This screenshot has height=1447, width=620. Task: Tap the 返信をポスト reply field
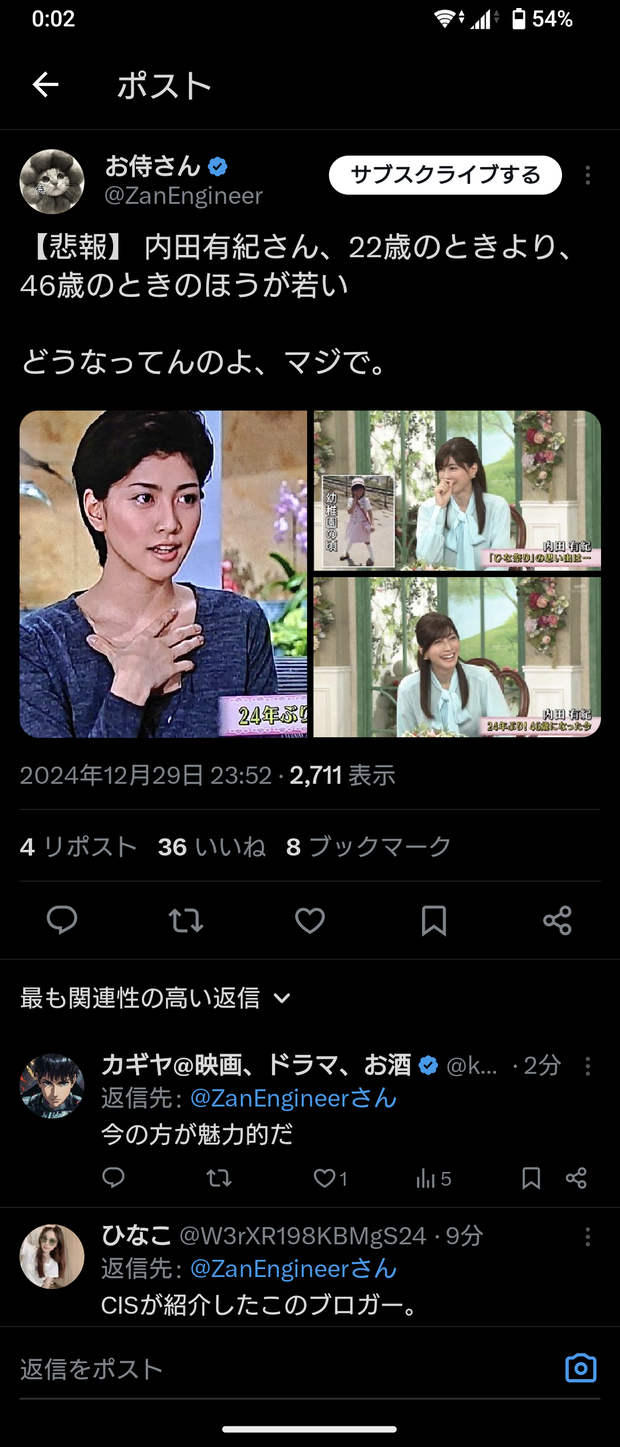(280, 1369)
